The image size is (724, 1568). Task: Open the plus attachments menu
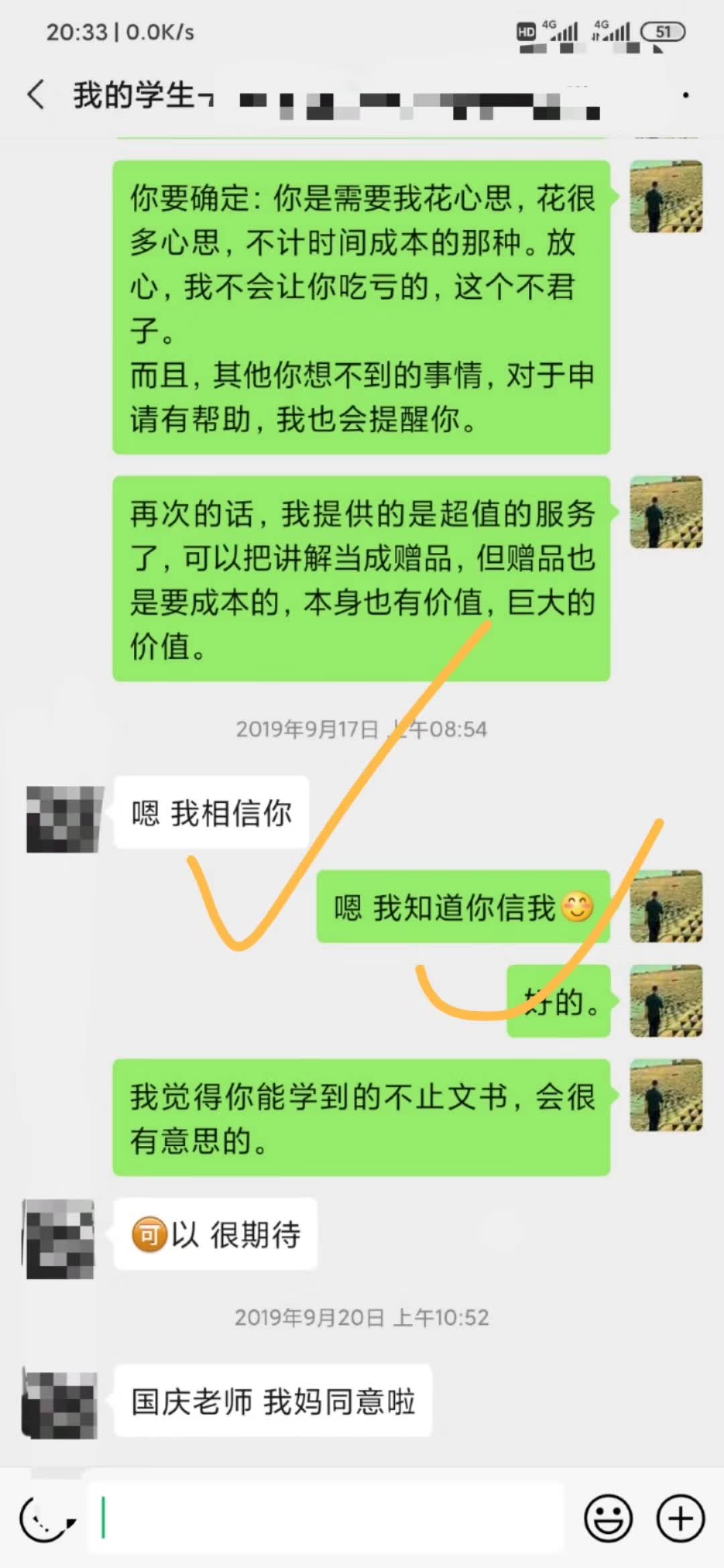tap(680, 1519)
